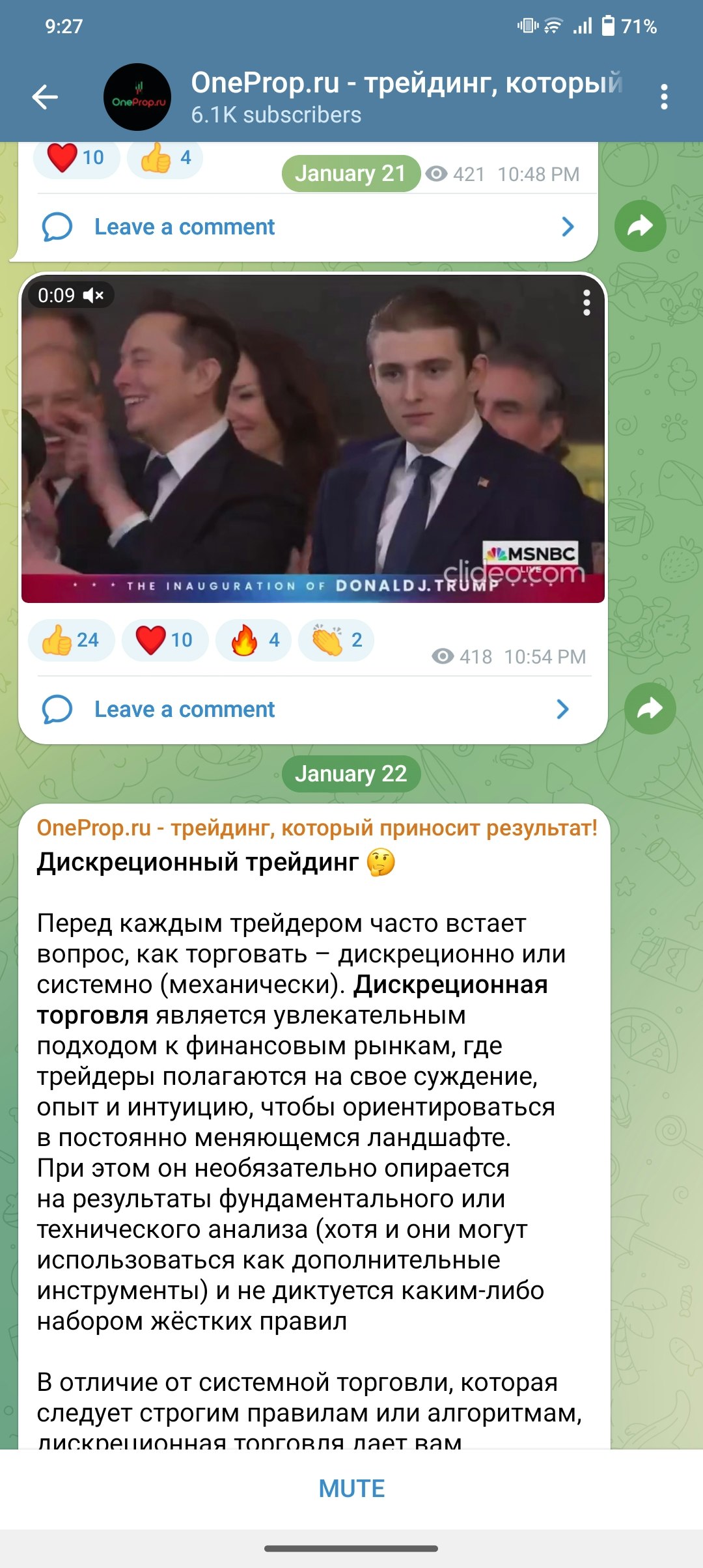
Task: Go back from the OneProp.ru channel
Action: click(45, 98)
